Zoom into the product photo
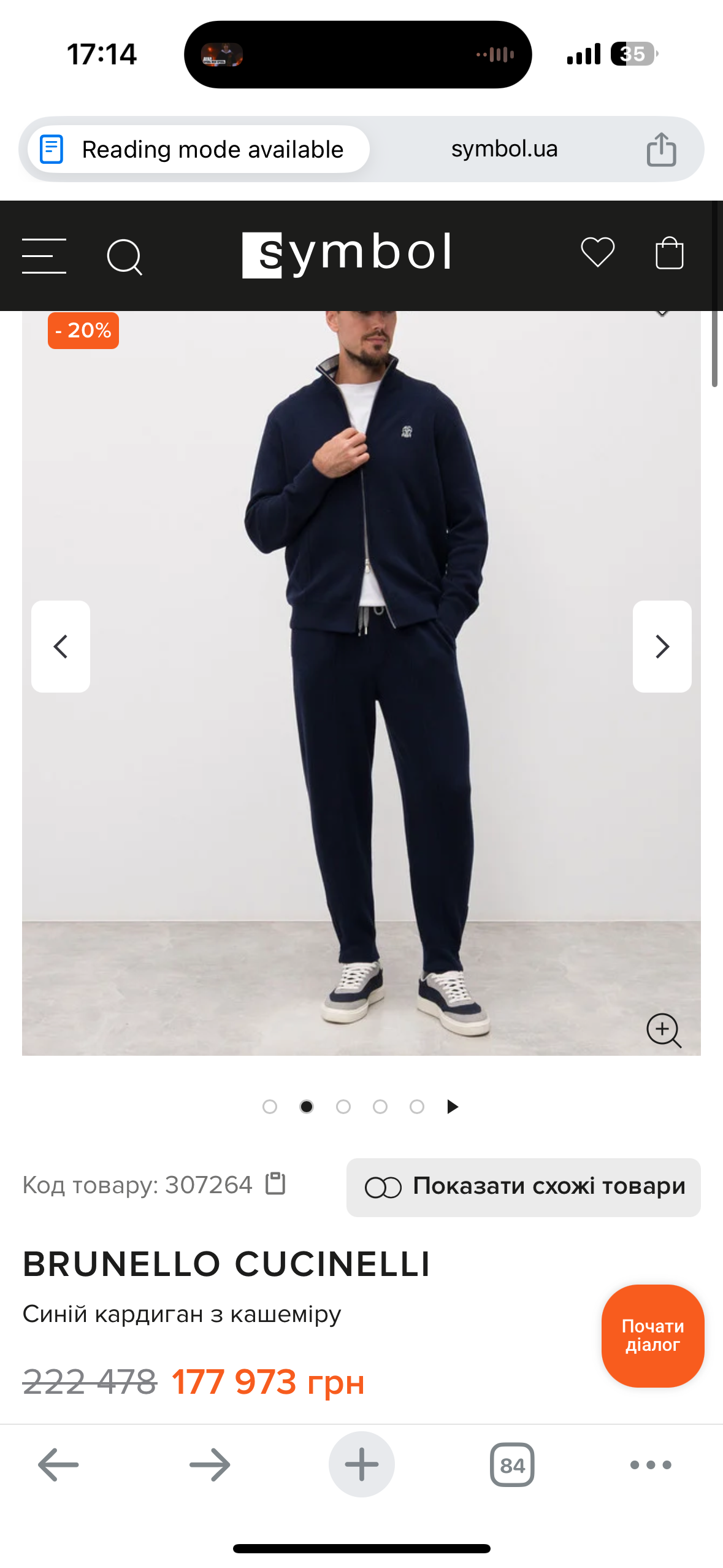 pos(664,1031)
